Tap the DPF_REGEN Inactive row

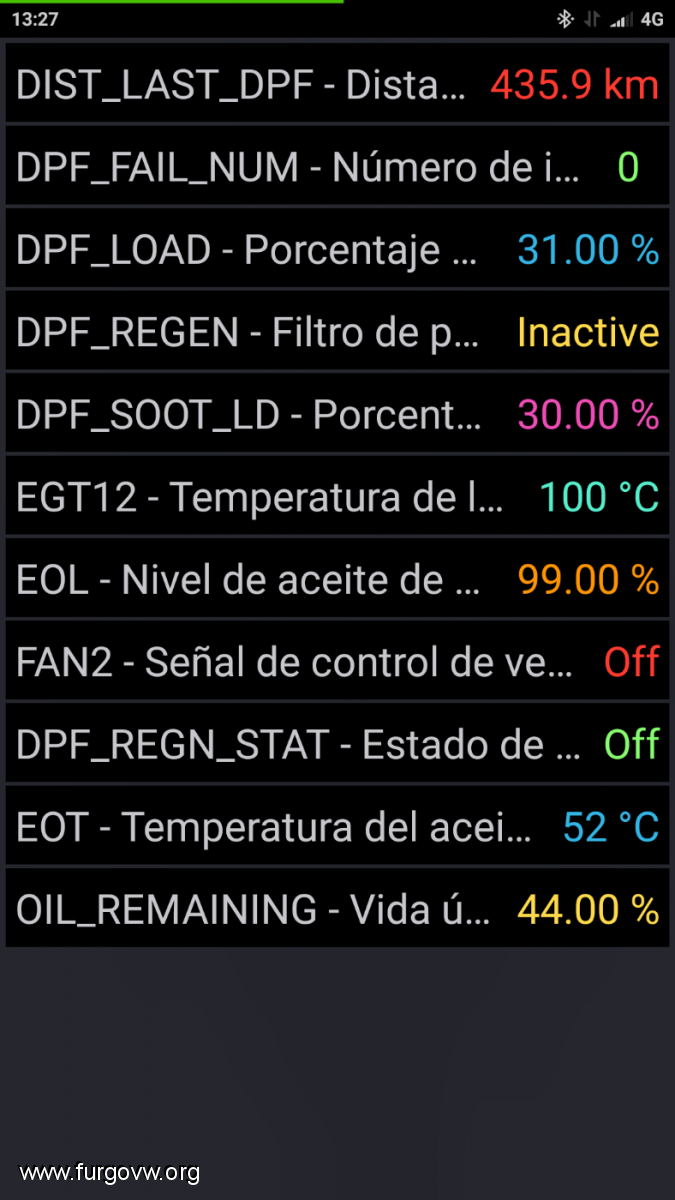(x=337, y=331)
